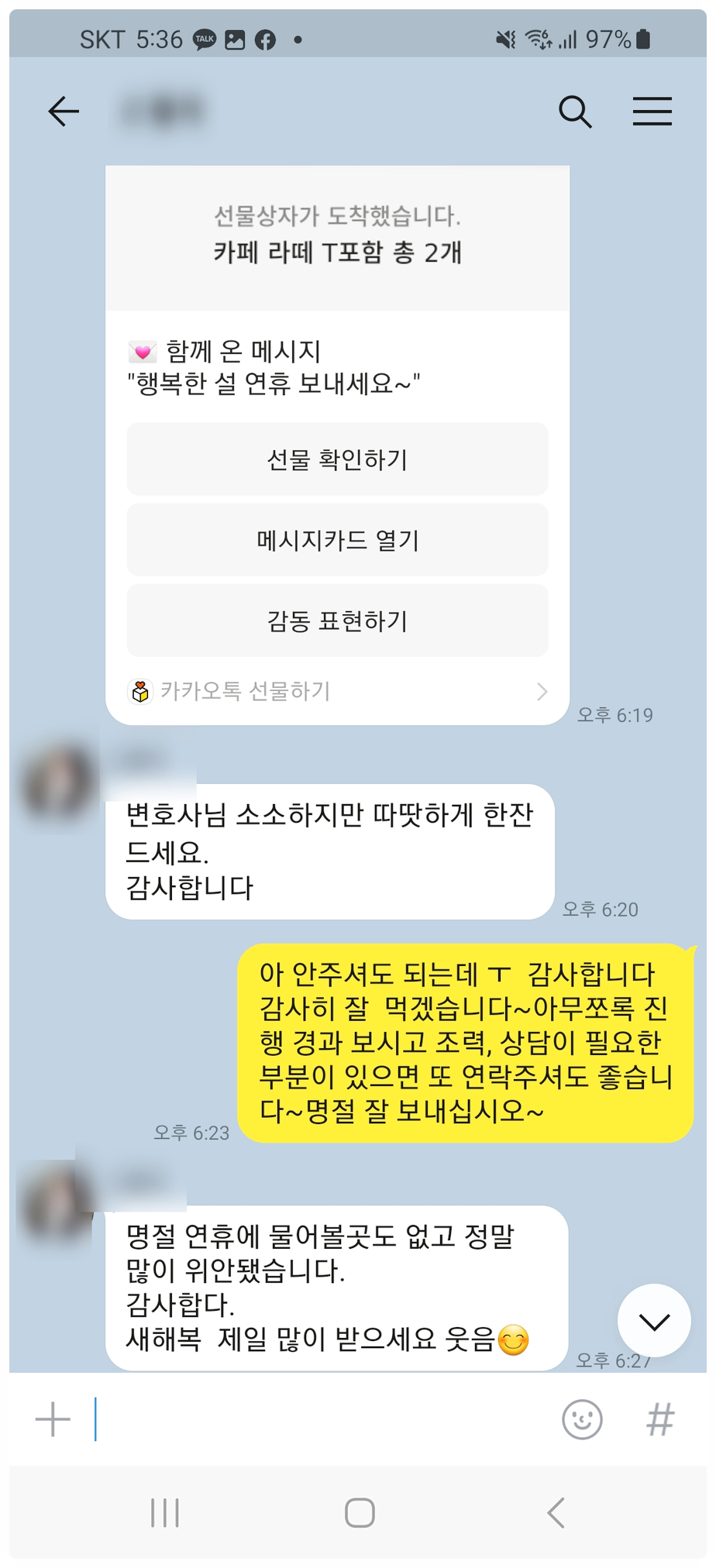The height and width of the screenshot is (1568, 716).
Task: Open the emoticon picker
Action: coord(581,1420)
